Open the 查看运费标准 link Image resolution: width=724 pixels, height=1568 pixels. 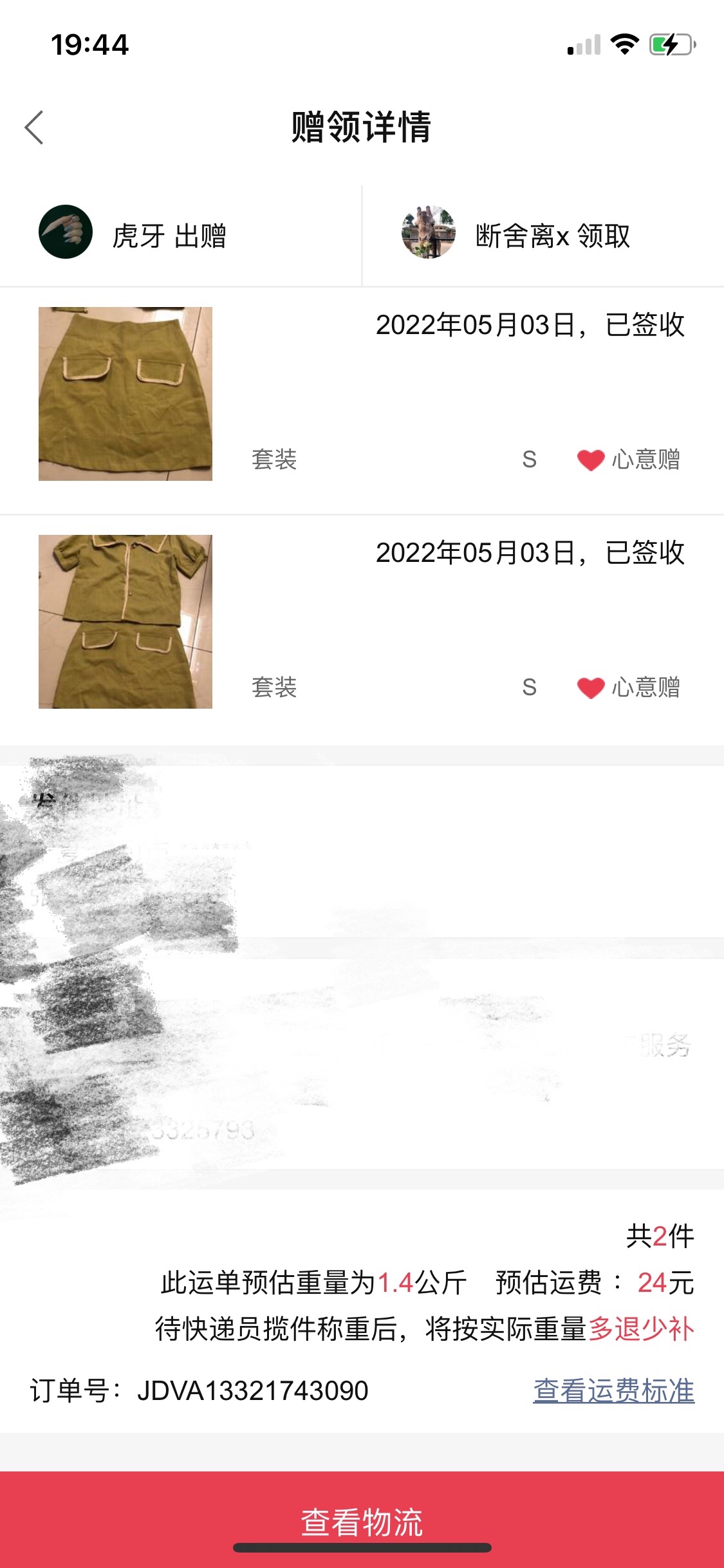click(613, 1390)
